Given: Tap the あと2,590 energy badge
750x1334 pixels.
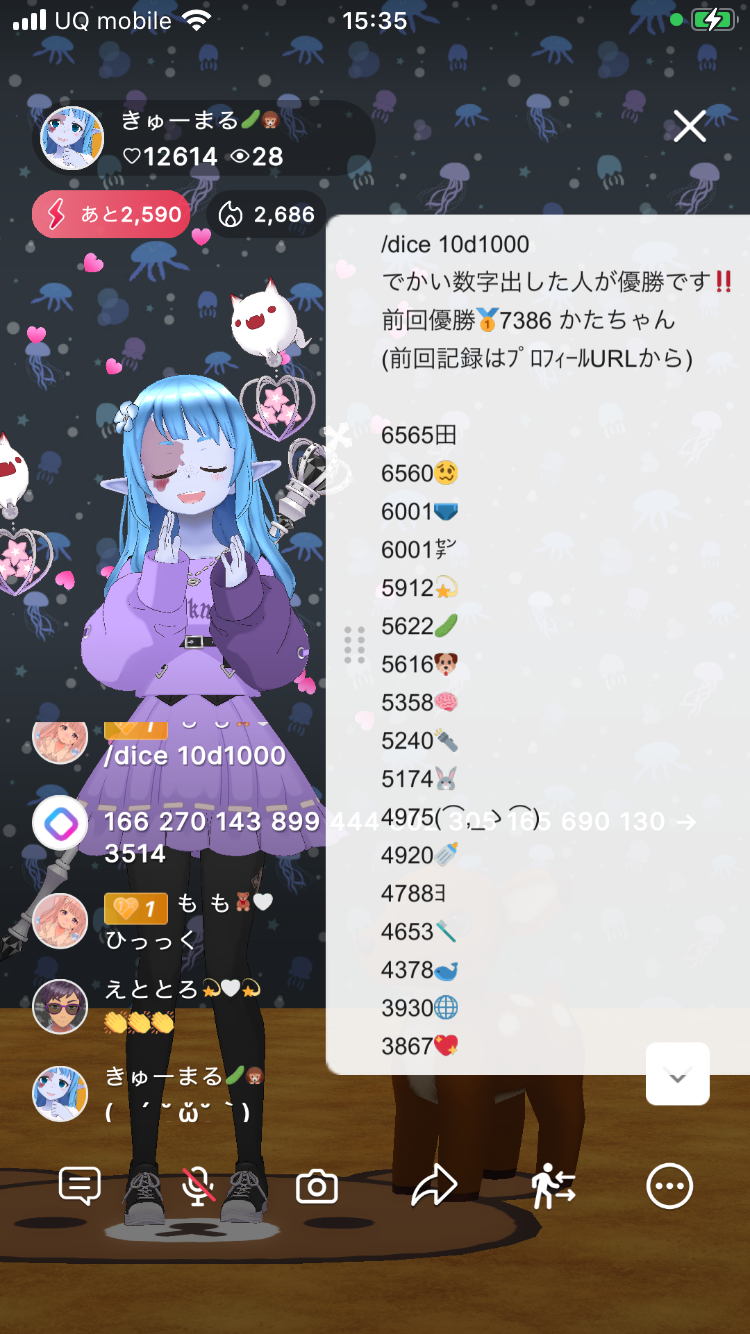Looking at the screenshot, I should click(110, 214).
